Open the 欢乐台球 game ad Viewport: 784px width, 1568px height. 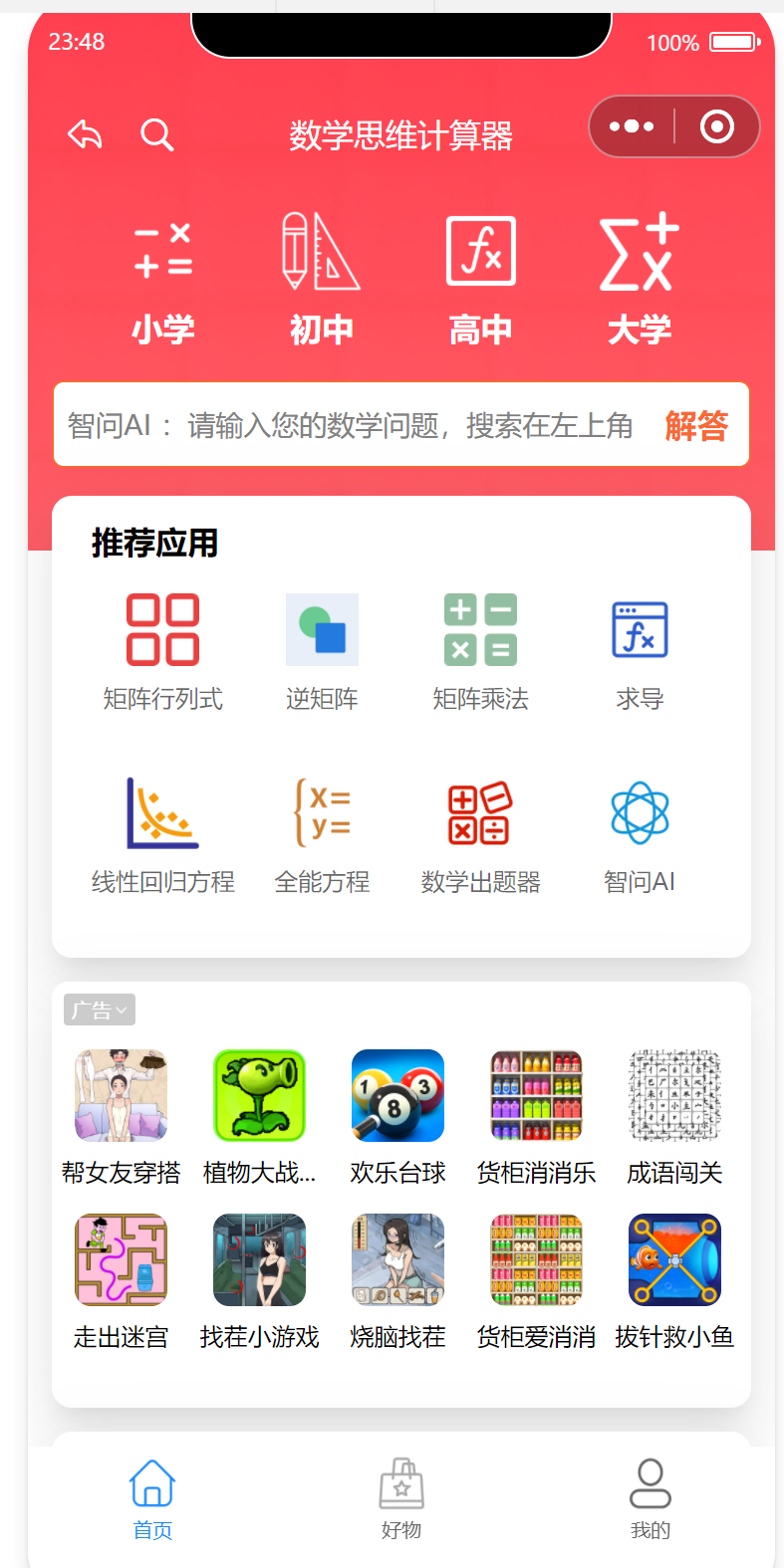click(x=397, y=1115)
